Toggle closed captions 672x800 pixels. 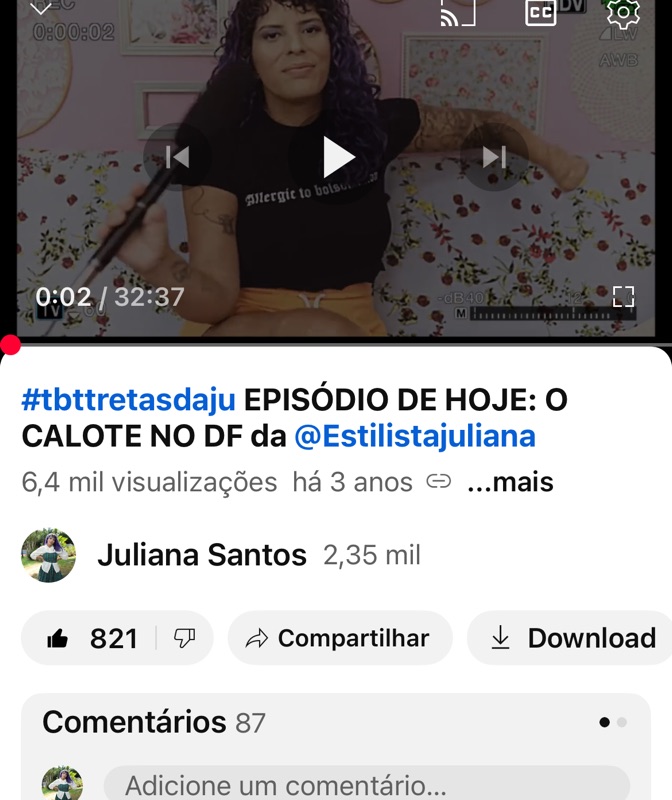541,13
